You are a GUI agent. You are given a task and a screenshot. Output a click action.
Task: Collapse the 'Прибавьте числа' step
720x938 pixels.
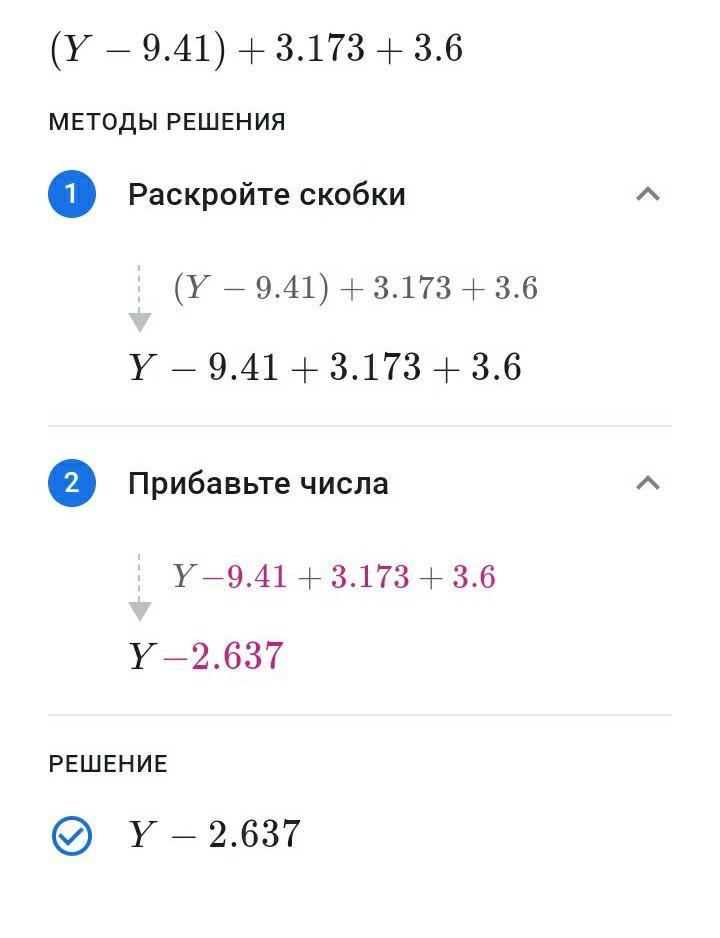pos(648,483)
